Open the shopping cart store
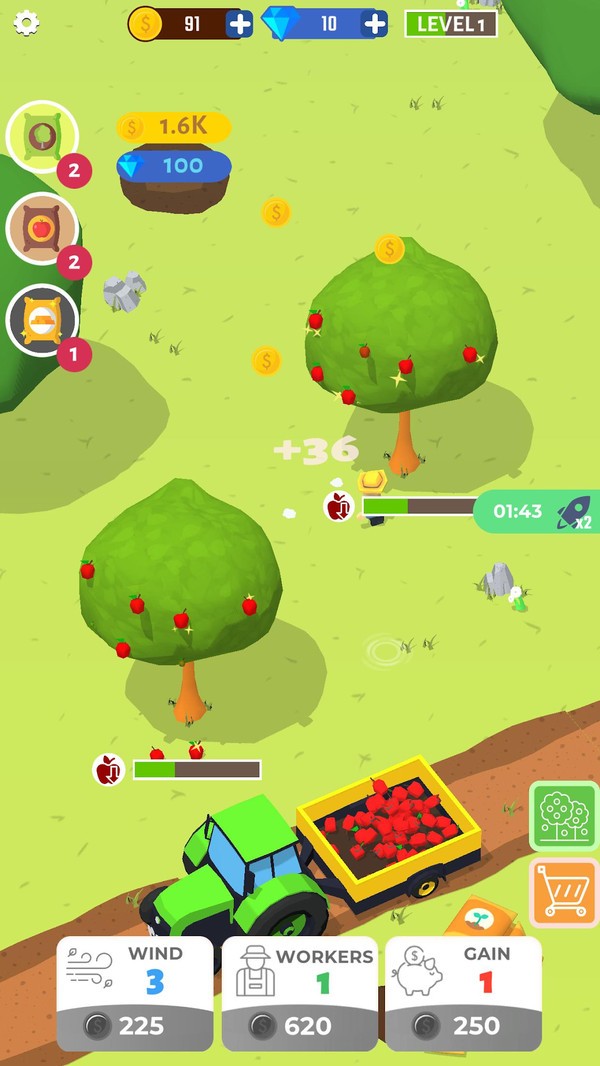The image size is (600, 1066). [x=564, y=892]
